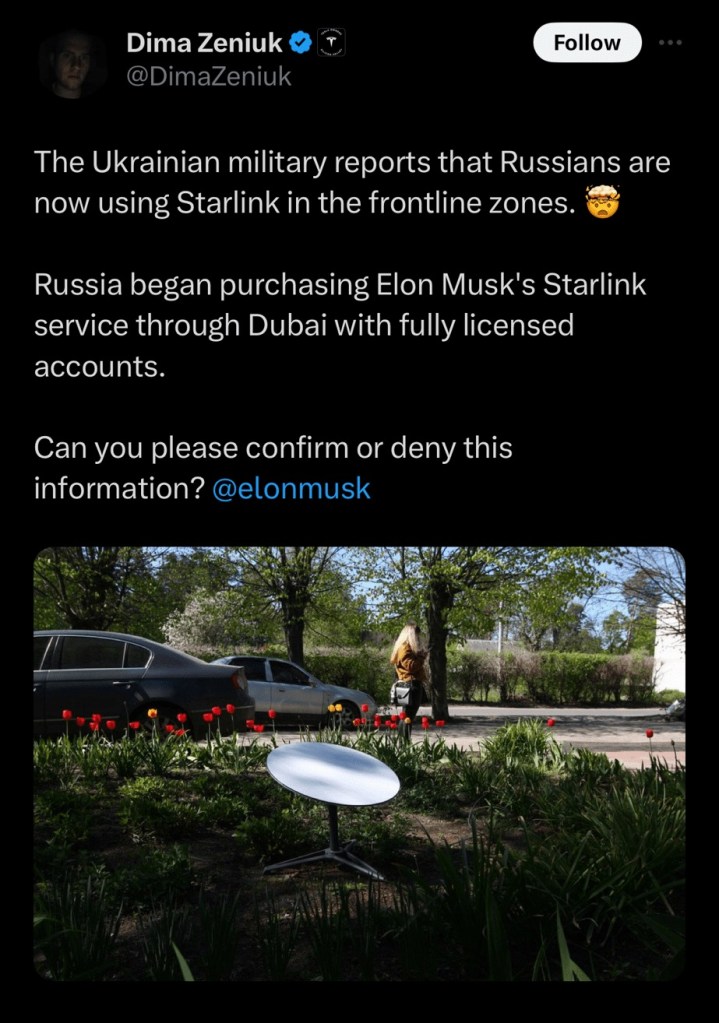This screenshot has width=719, height=1023.
Task: View the attached Starlink dish photo
Action: tap(359, 763)
